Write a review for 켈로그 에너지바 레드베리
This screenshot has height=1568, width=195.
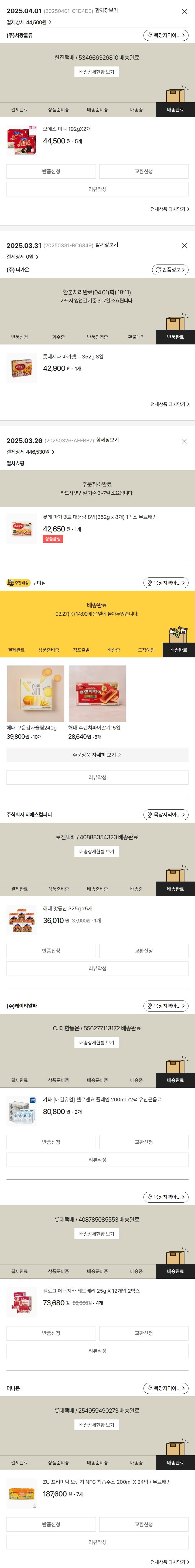(x=98, y=1351)
